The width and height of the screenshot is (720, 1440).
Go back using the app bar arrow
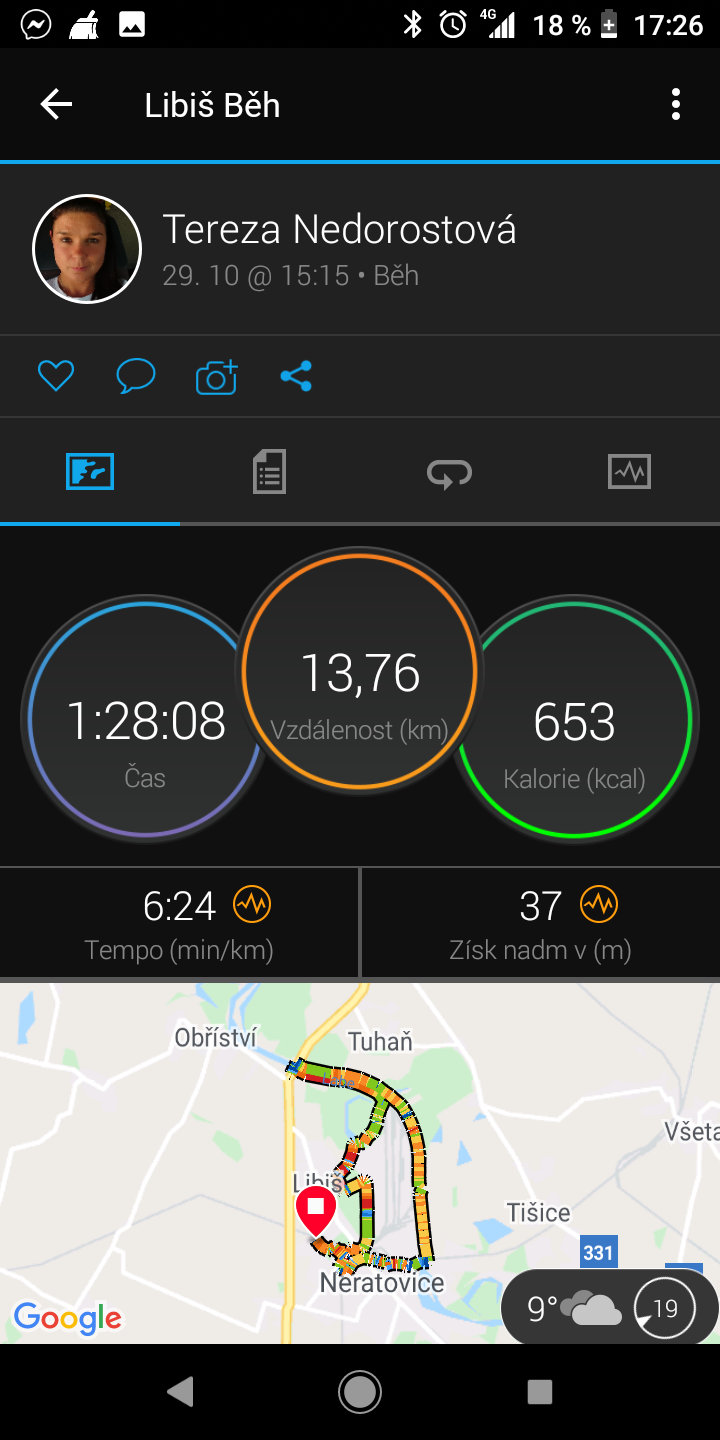point(56,104)
